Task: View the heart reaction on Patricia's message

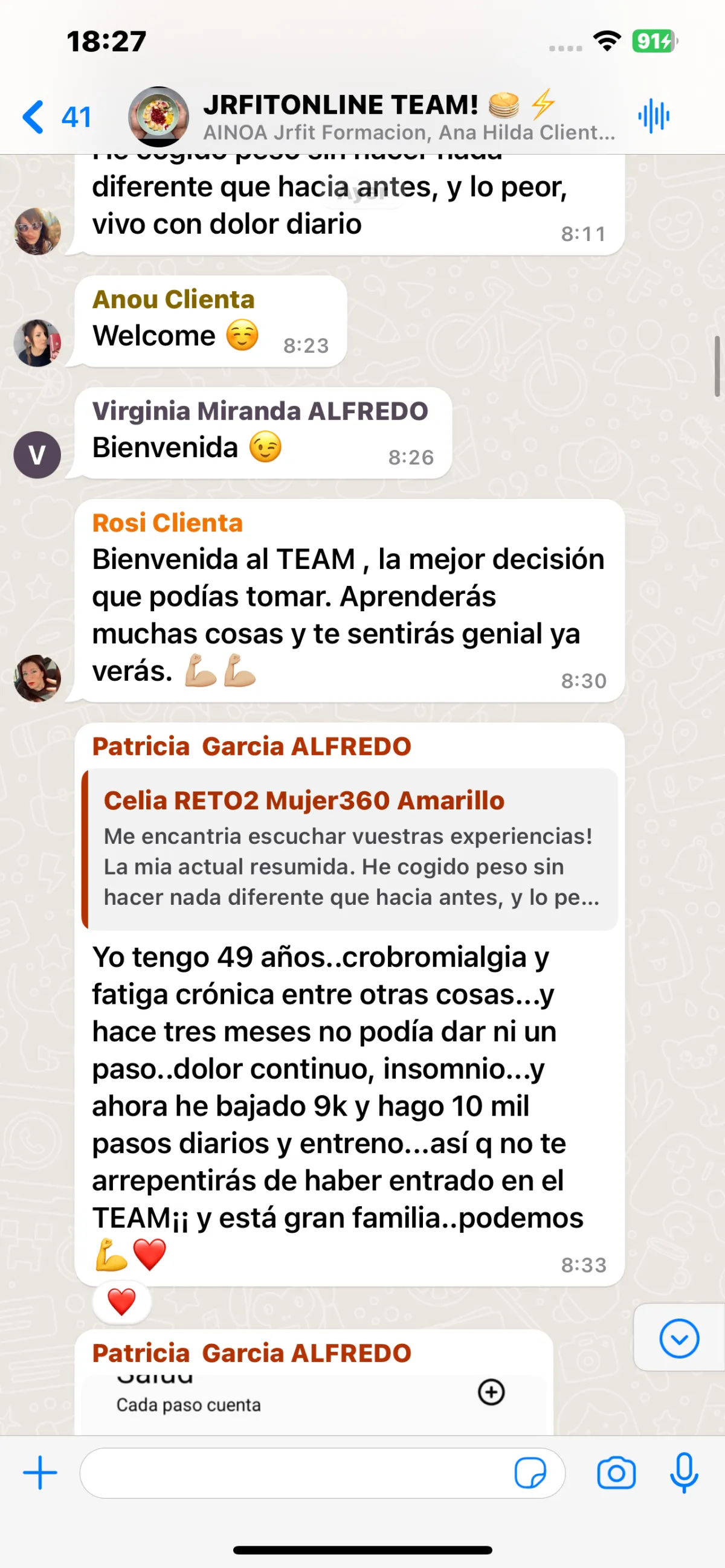Action: pos(122,1303)
